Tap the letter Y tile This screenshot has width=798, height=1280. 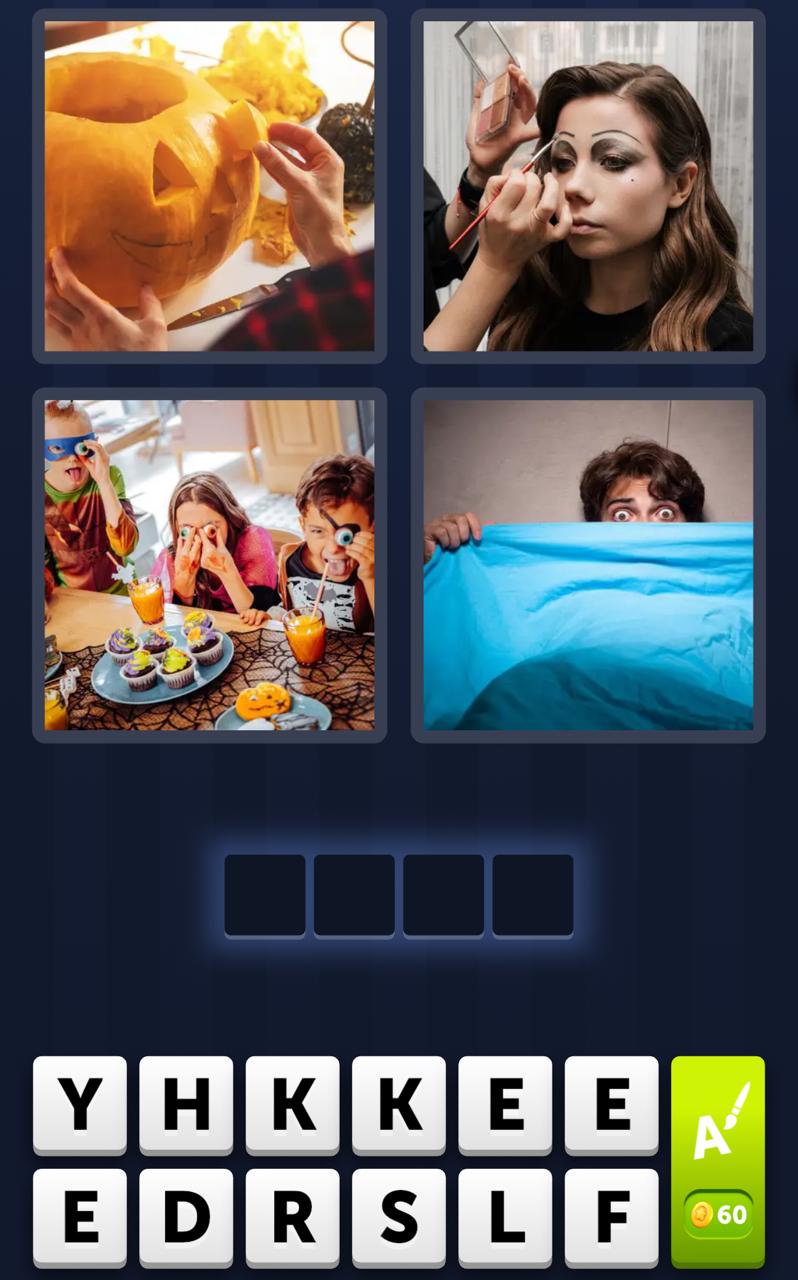point(80,1104)
